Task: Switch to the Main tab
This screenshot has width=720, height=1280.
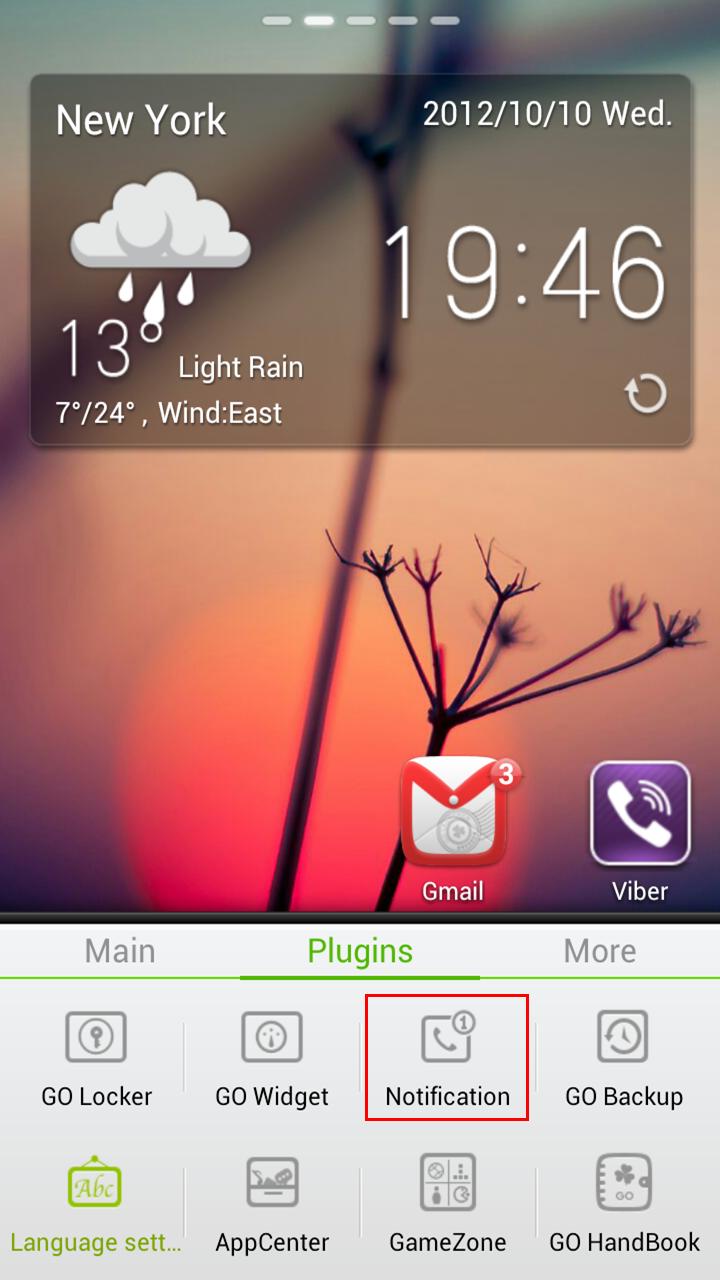Action: [x=120, y=950]
